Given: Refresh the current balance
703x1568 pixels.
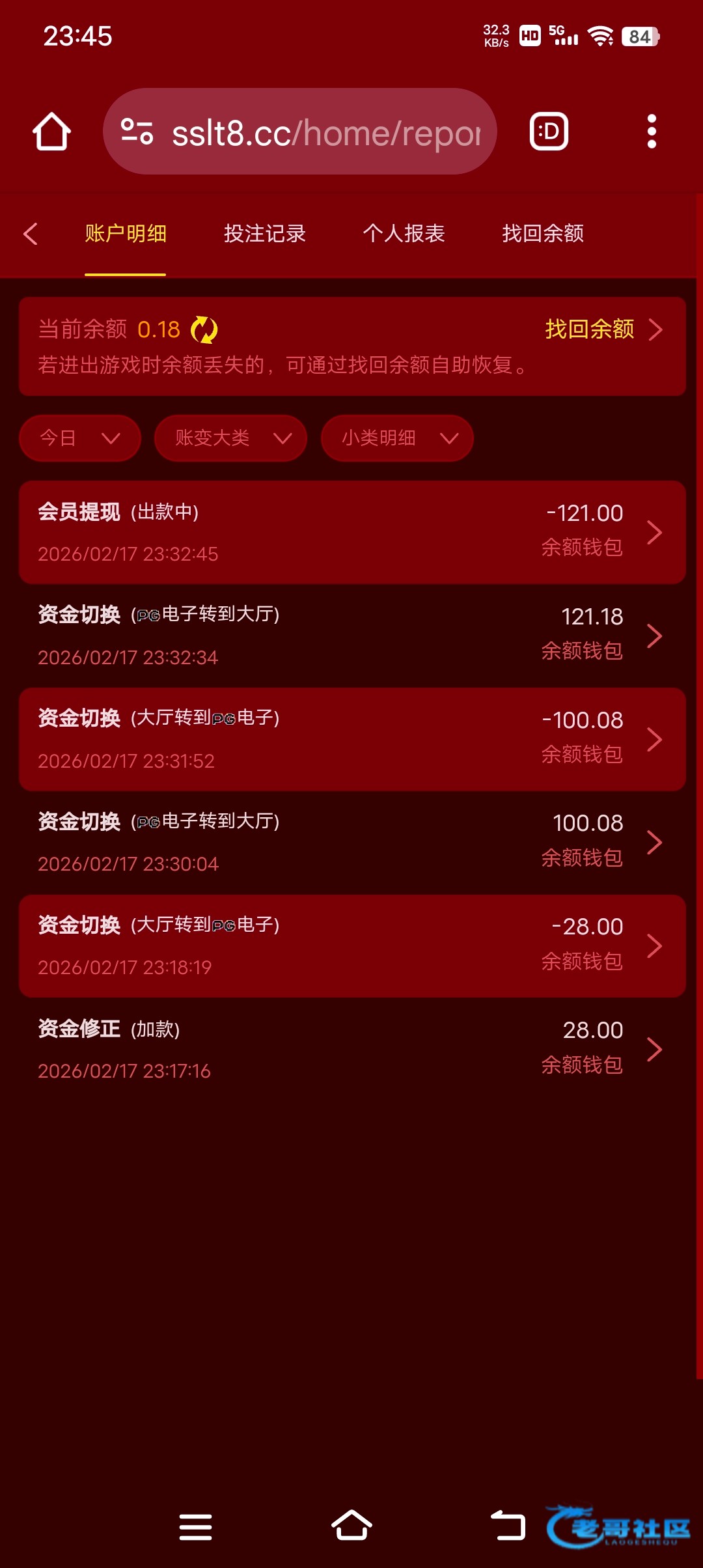Looking at the screenshot, I should (204, 329).
